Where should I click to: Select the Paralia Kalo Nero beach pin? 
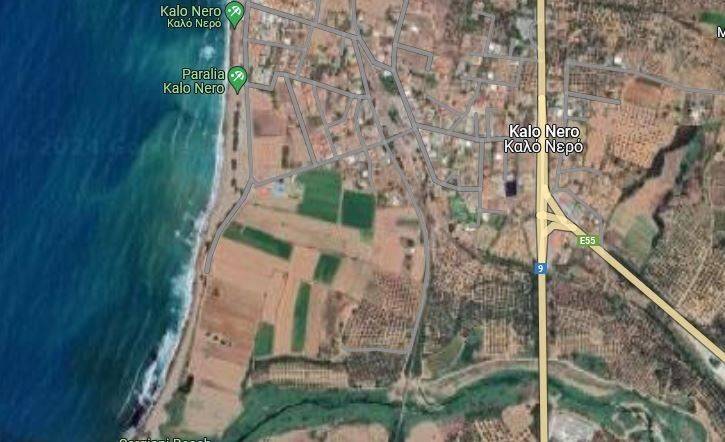(x=237, y=76)
